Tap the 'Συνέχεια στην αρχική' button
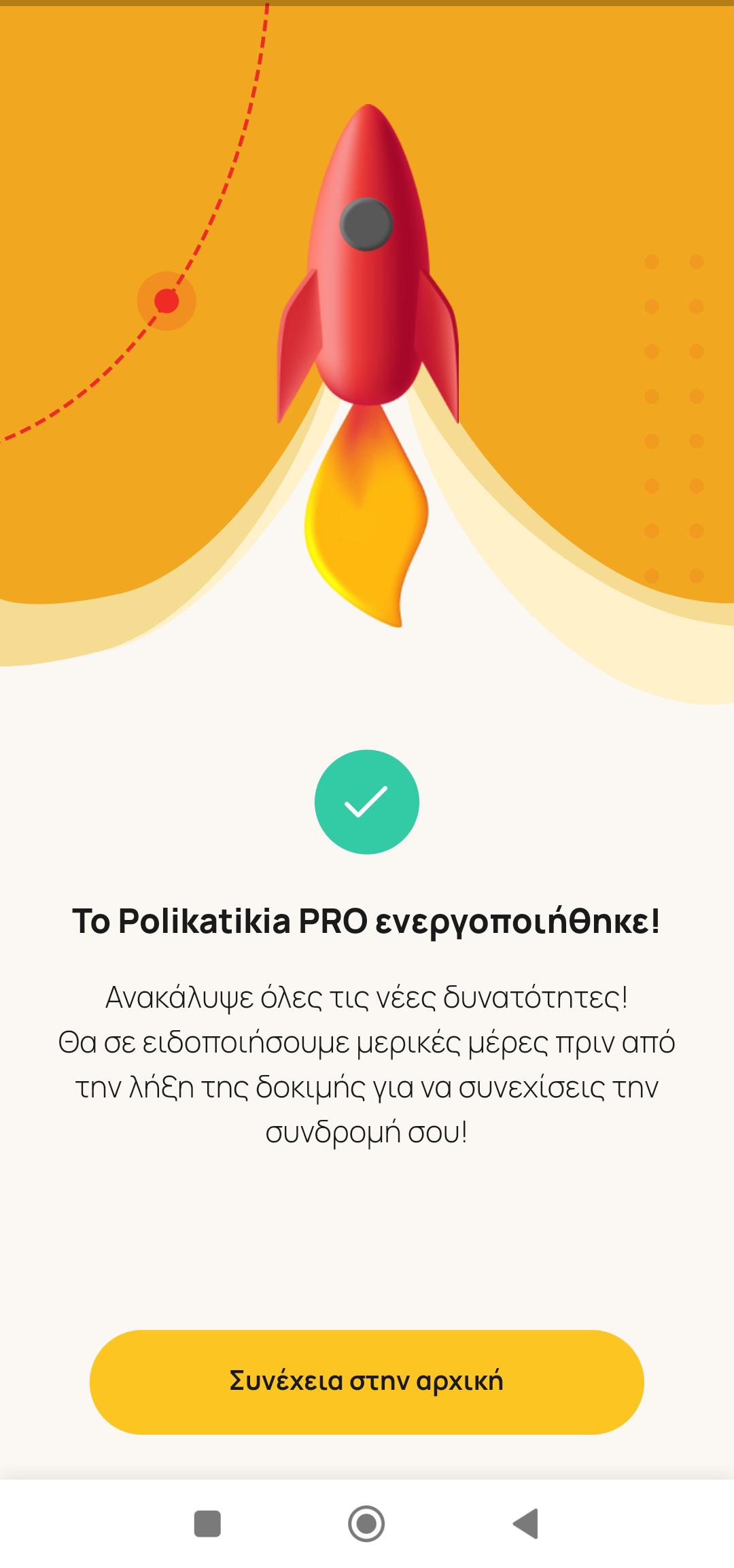 click(x=366, y=1382)
